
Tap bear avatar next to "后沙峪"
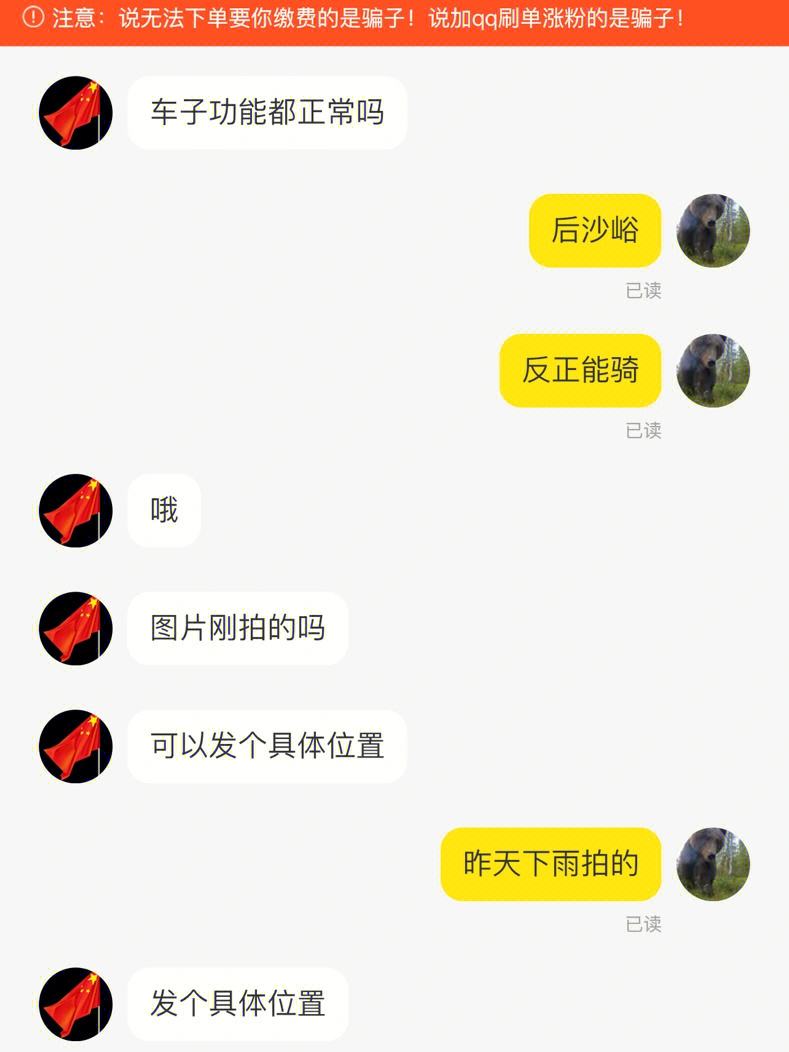(x=713, y=231)
